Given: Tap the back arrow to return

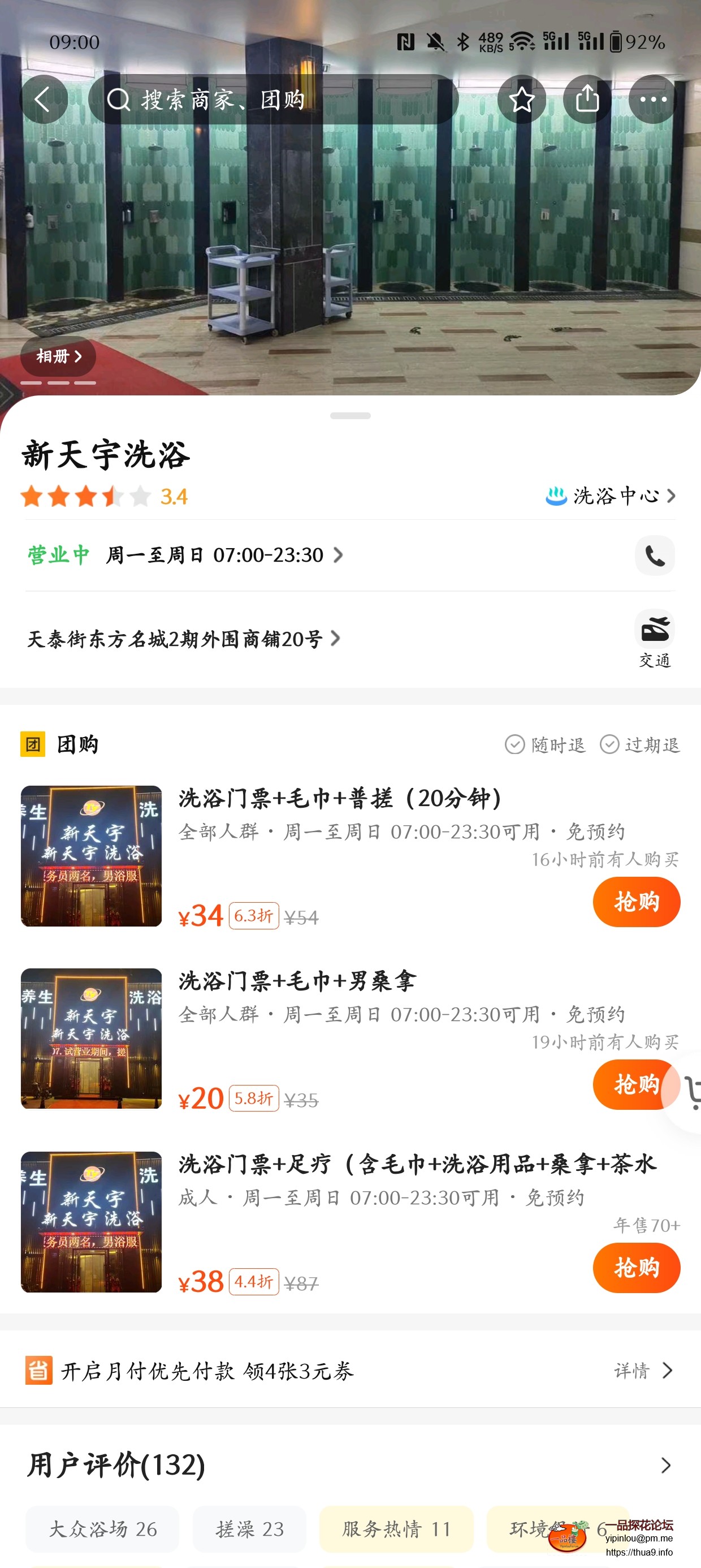Looking at the screenshot, I should (x=43, y=100).
